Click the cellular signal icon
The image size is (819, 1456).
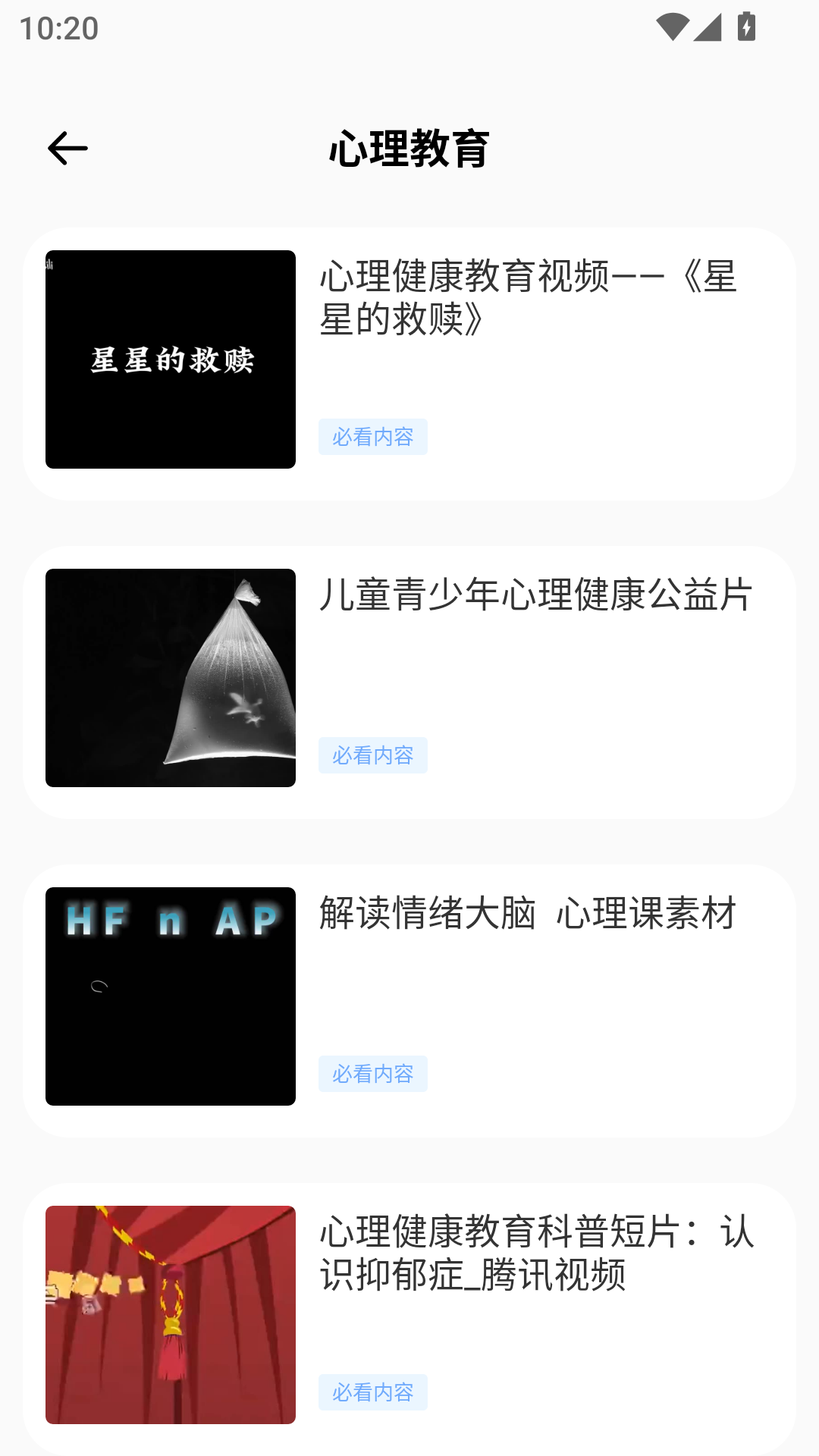tap(706, 25)
